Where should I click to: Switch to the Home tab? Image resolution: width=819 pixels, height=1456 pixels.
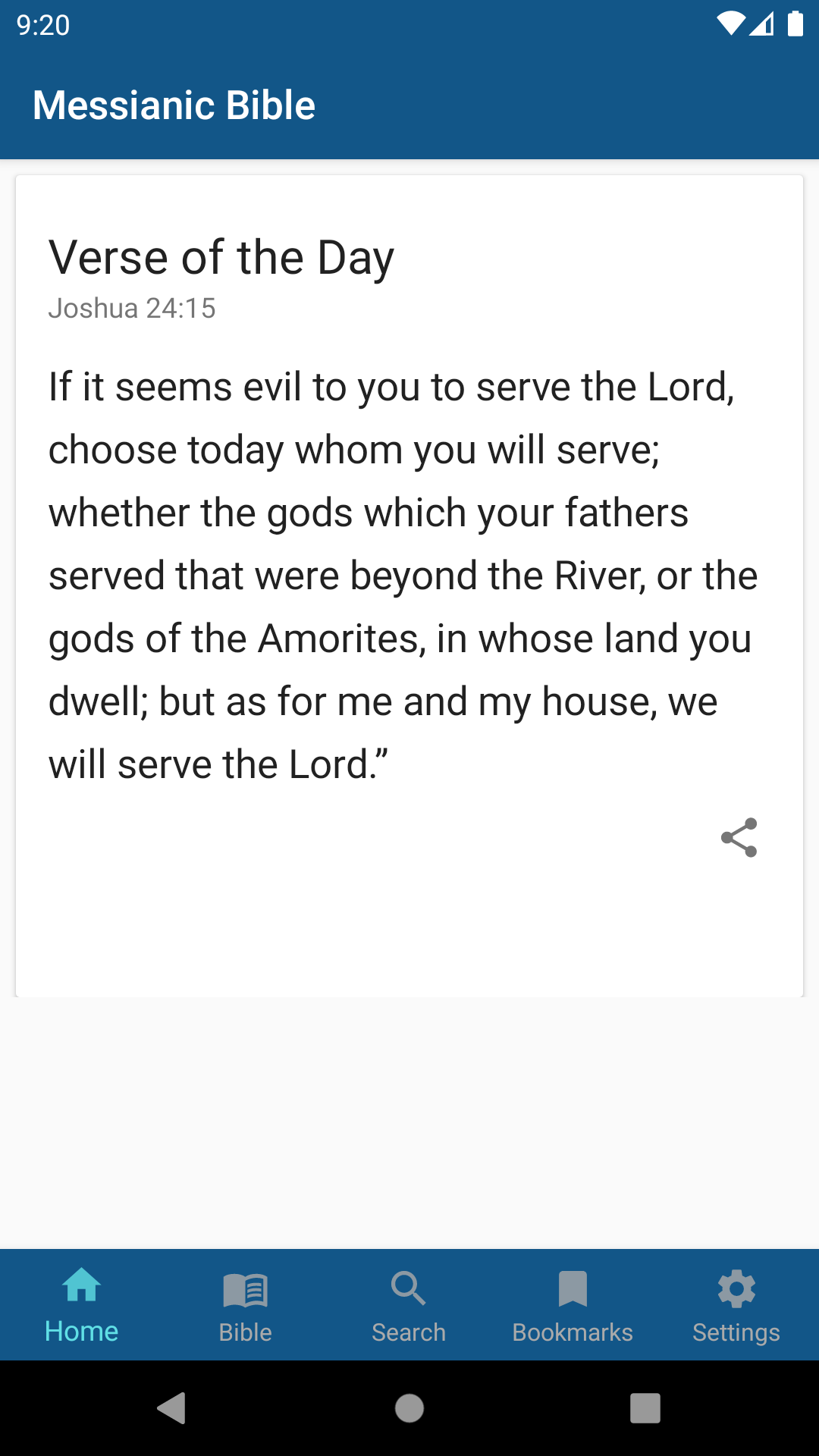tap(82, 1305)
